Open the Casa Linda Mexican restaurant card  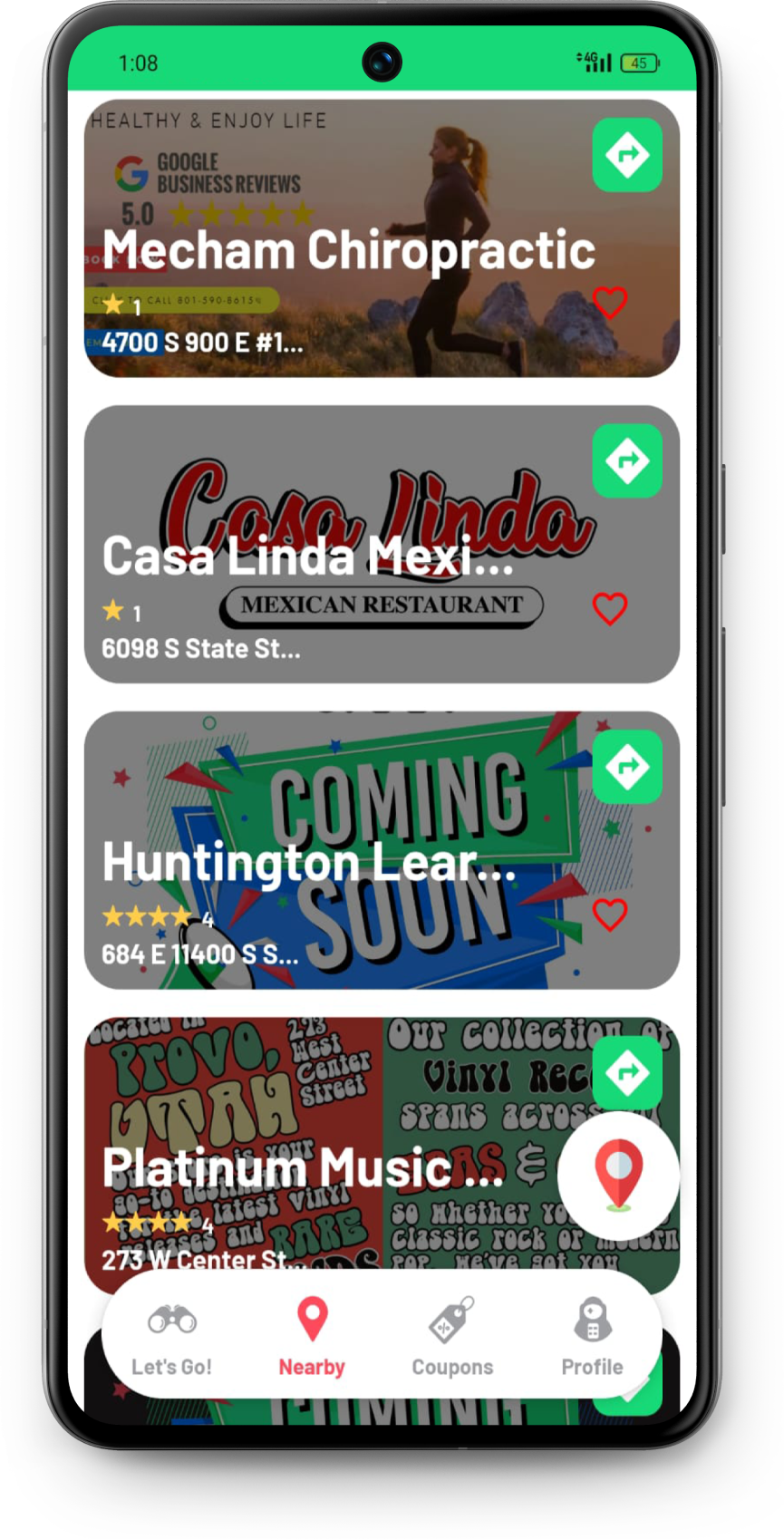pyautogui.click(x=308, y=556)
